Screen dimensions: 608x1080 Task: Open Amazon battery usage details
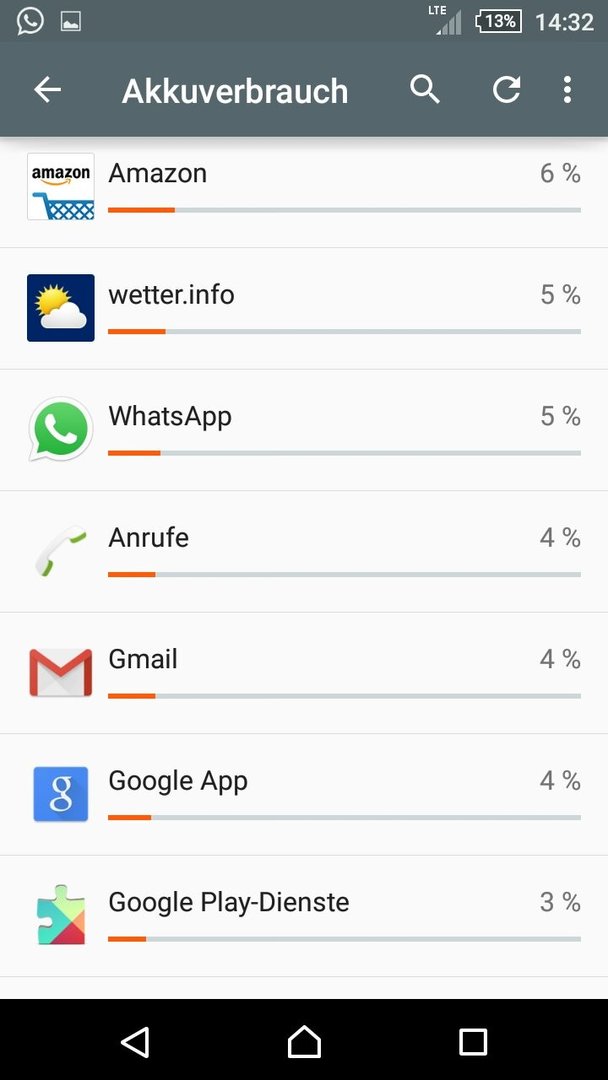(x=304, y=187)
